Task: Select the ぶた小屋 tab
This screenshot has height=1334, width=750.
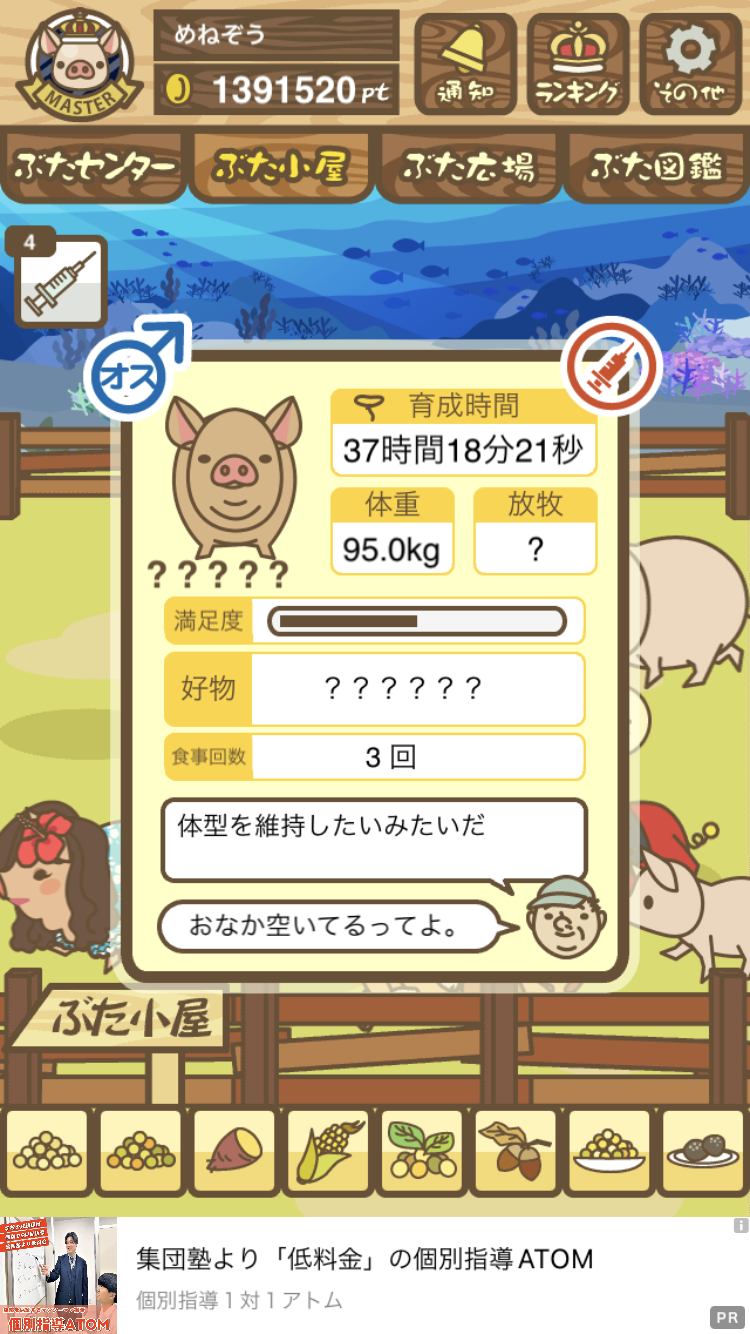Action: pyautogui.click(x=281, y=166)
